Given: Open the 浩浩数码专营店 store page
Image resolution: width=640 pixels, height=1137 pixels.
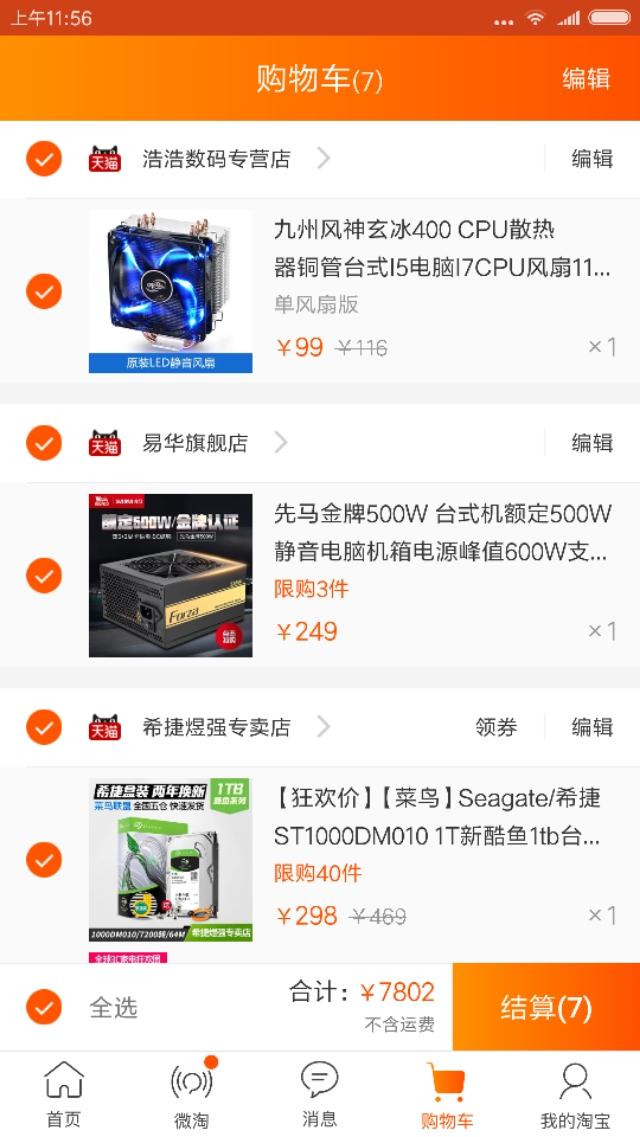Looking at the screenshot, I should [216, 159].
